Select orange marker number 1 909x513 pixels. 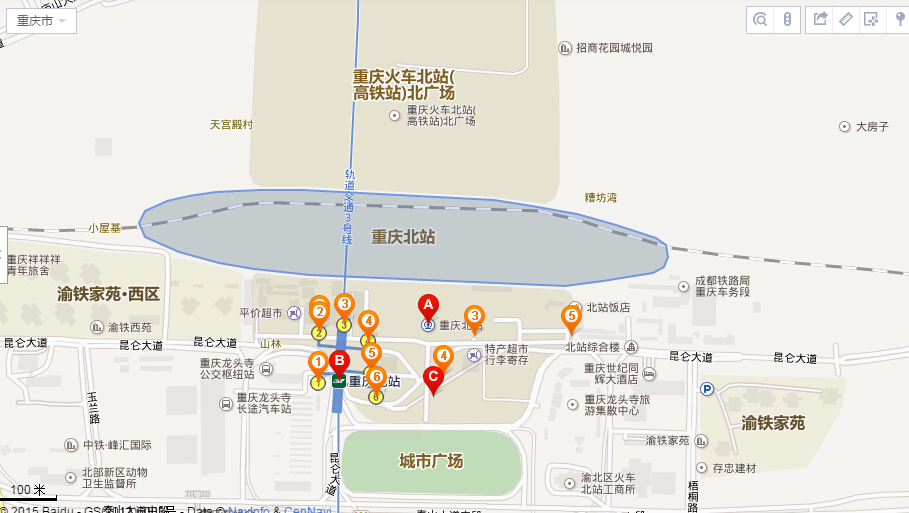click(318, 362)
